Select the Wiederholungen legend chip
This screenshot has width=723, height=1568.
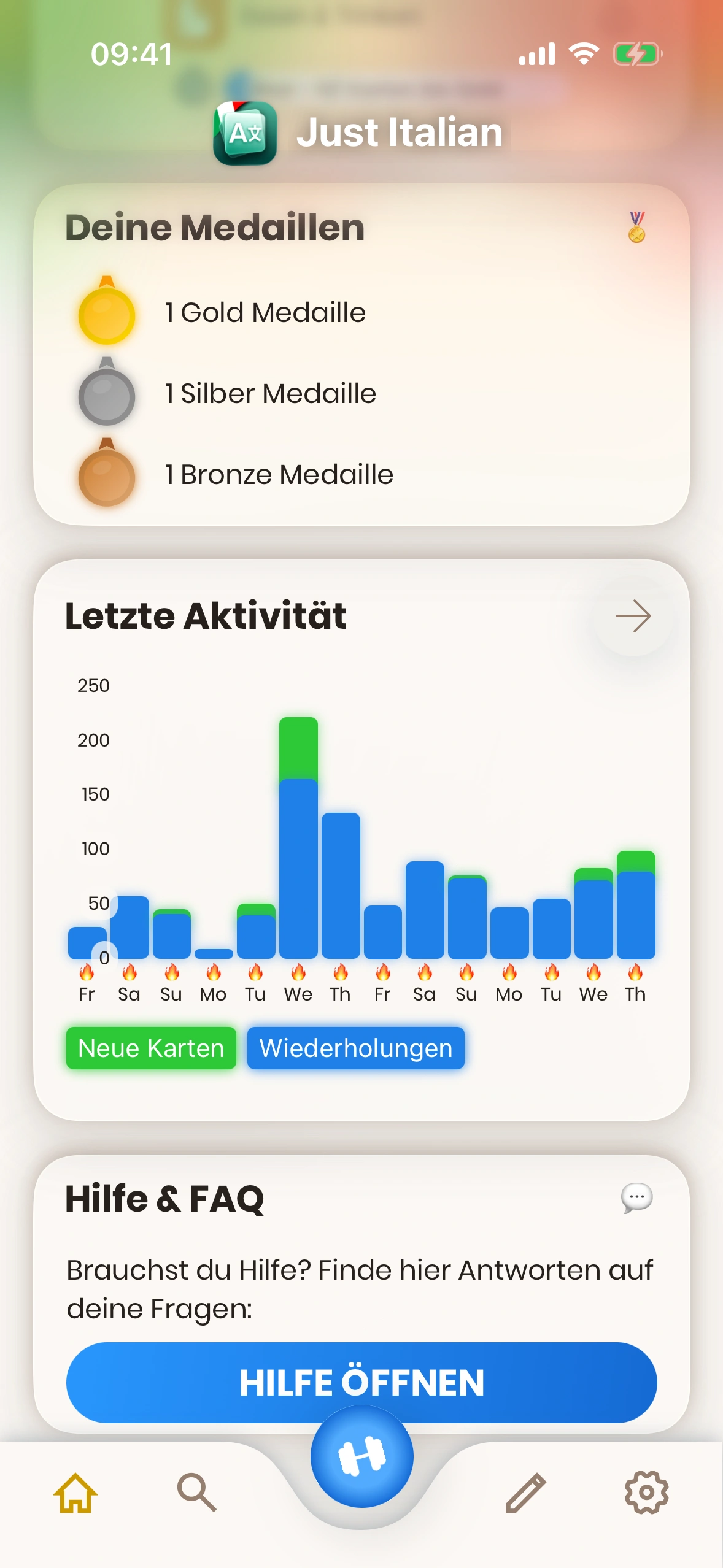[356, 1048]
